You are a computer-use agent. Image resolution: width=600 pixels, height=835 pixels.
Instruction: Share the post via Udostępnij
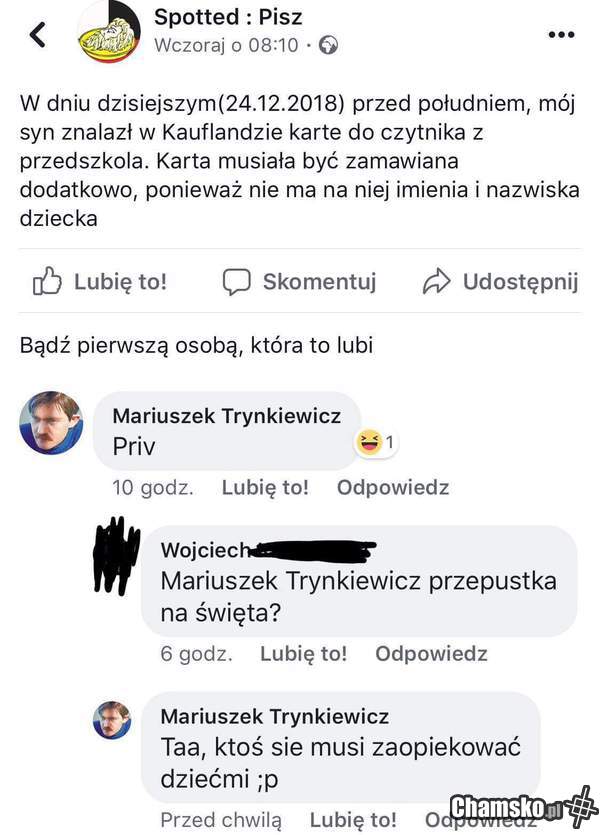[x=500, y=282]
